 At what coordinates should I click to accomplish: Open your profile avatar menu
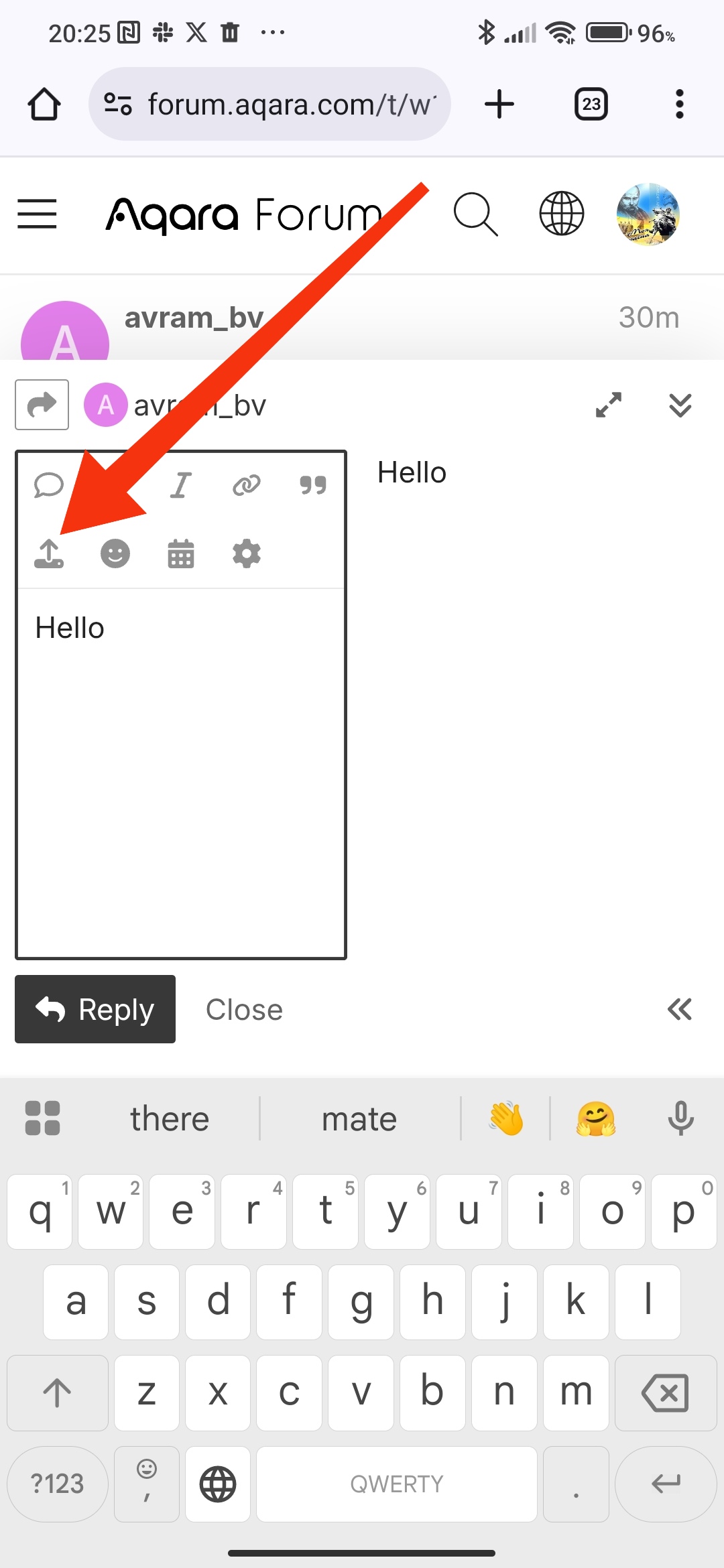pyautogui.click(x=648, y=214)
